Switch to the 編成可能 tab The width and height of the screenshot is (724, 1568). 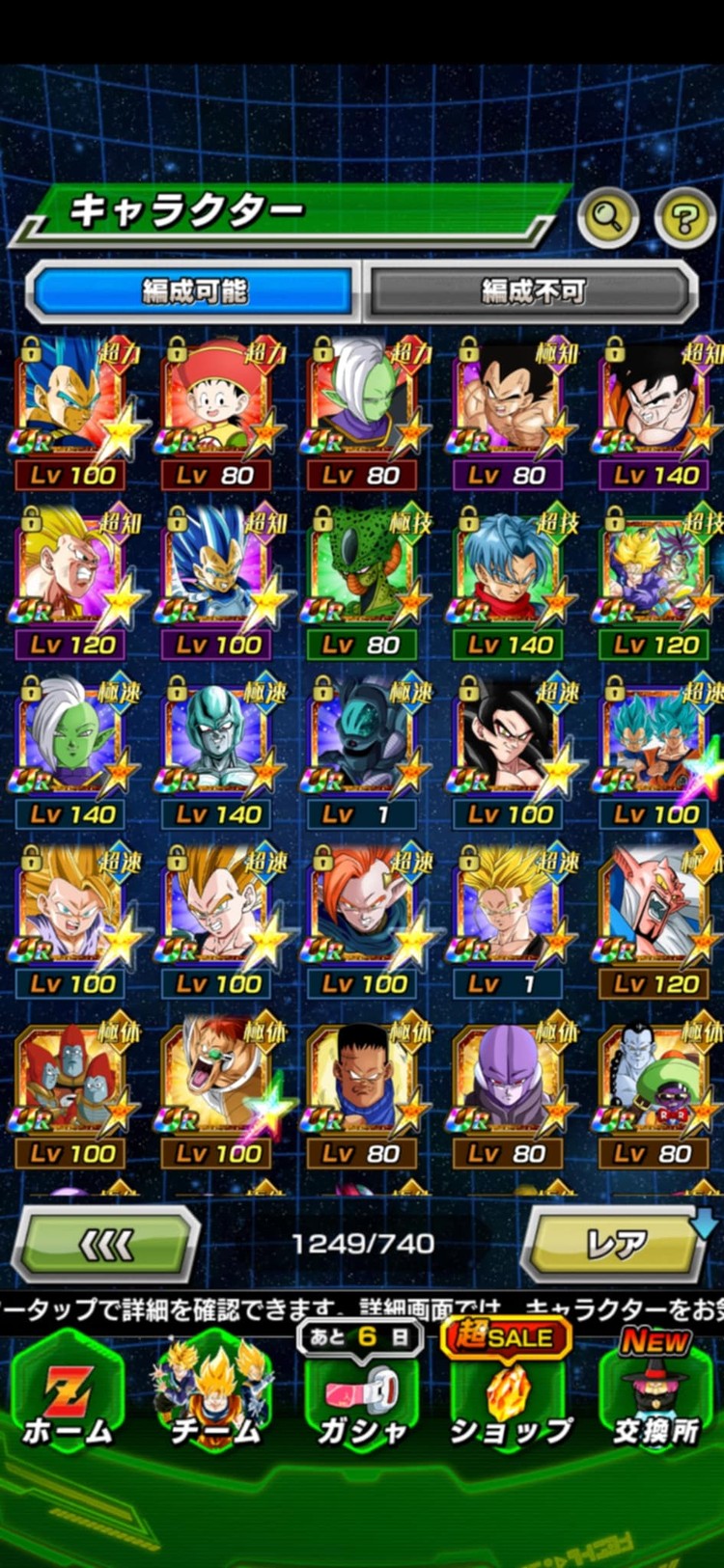[x=195, y=290]
